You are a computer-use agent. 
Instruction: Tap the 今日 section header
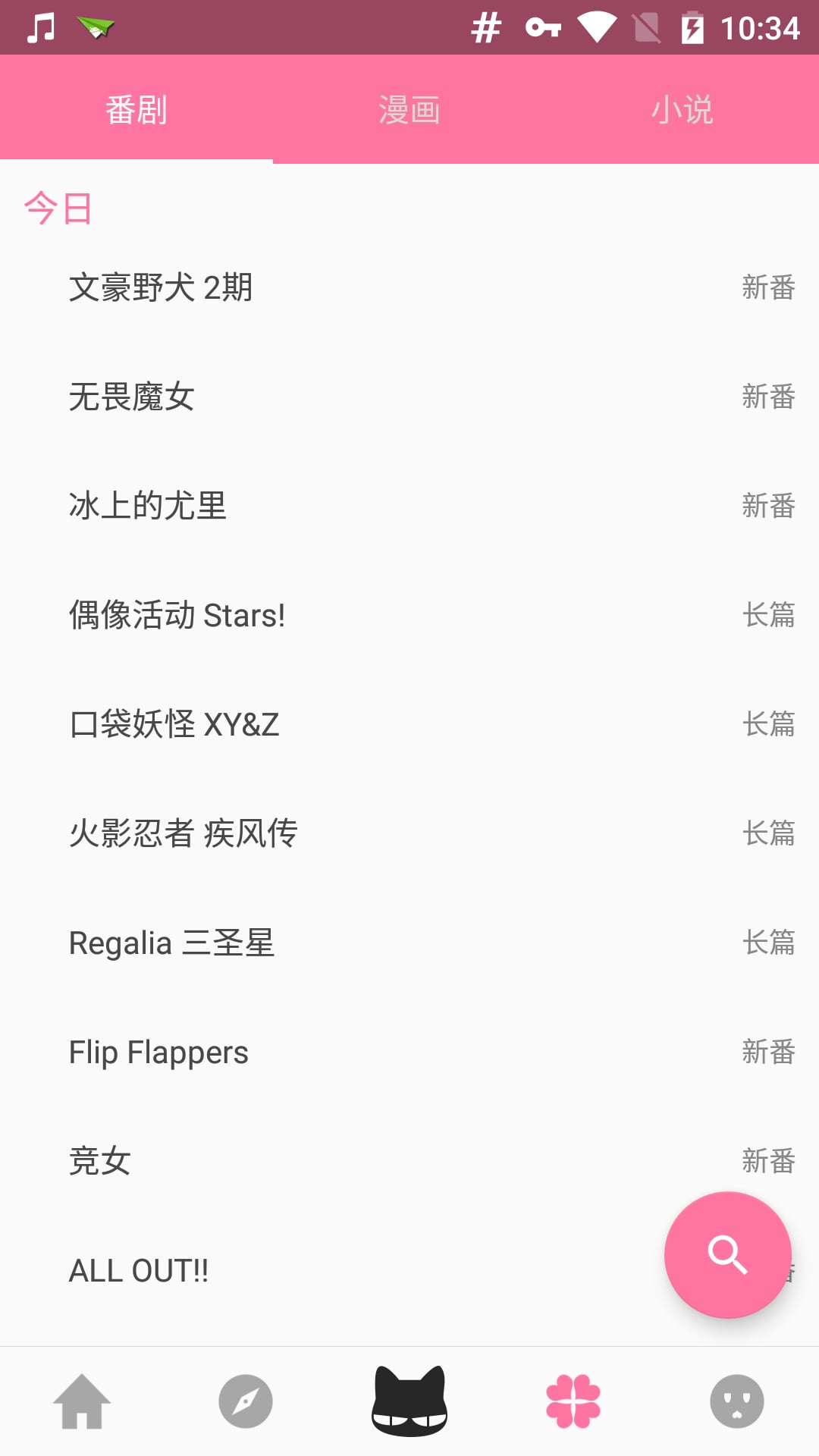click(x=57, y=209)
